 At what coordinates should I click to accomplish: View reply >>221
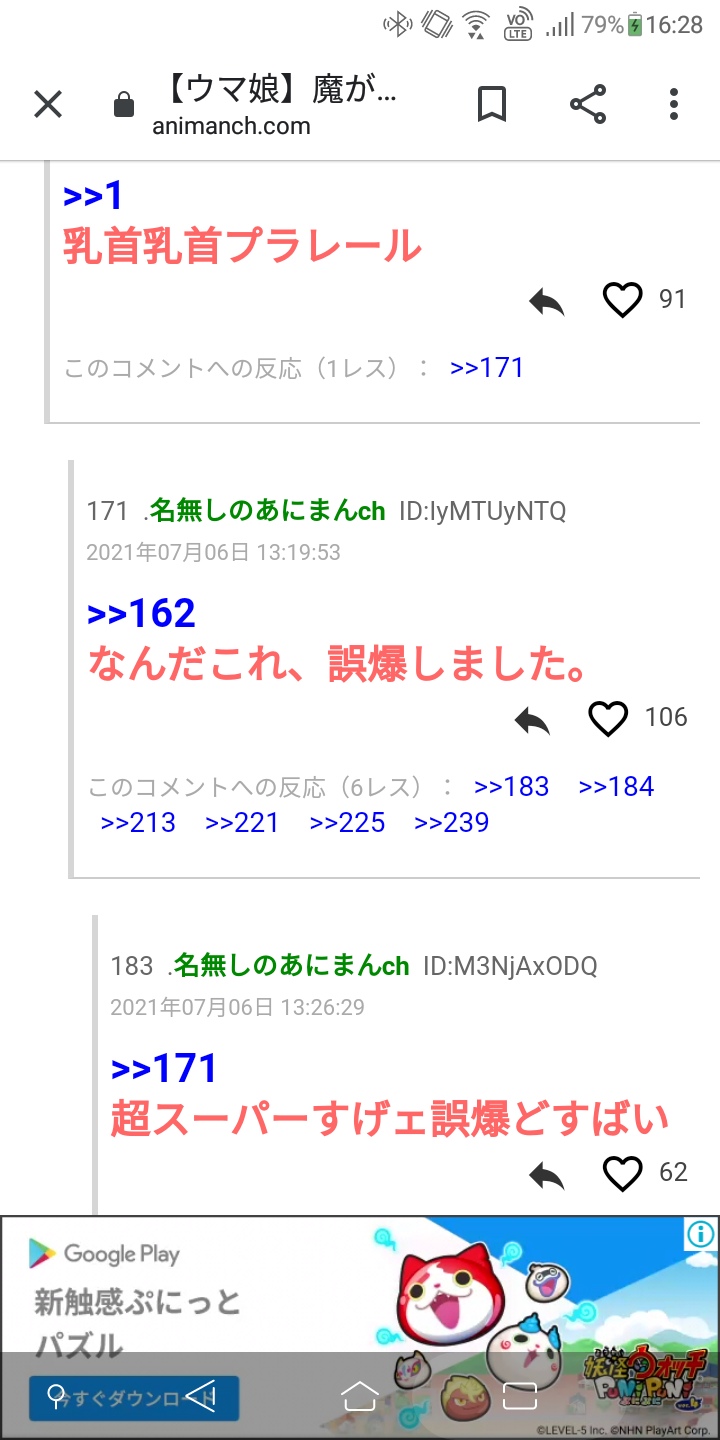(x=242, y=823)
